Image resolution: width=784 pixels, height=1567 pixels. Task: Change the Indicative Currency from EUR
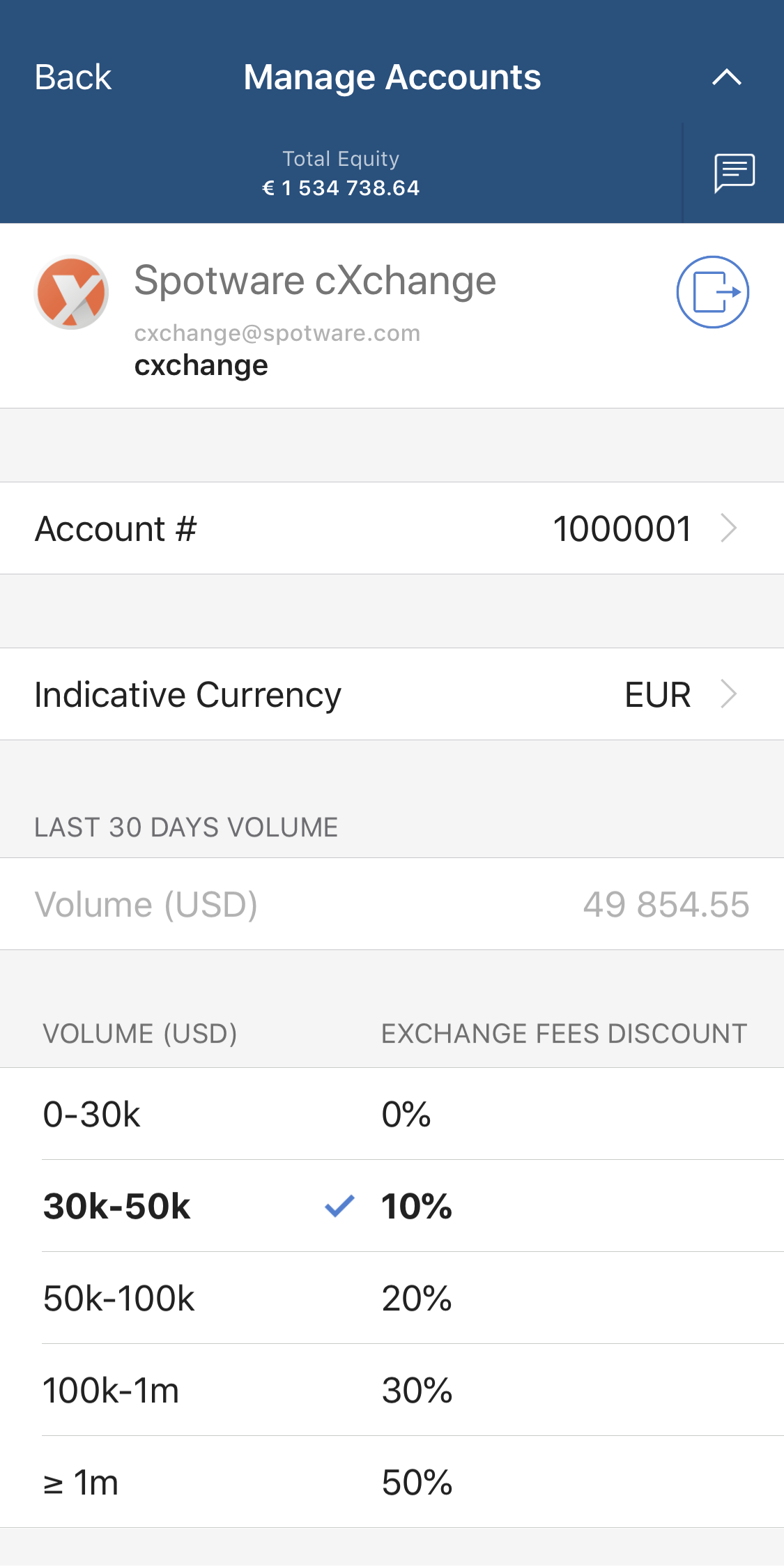click(392, 694)
